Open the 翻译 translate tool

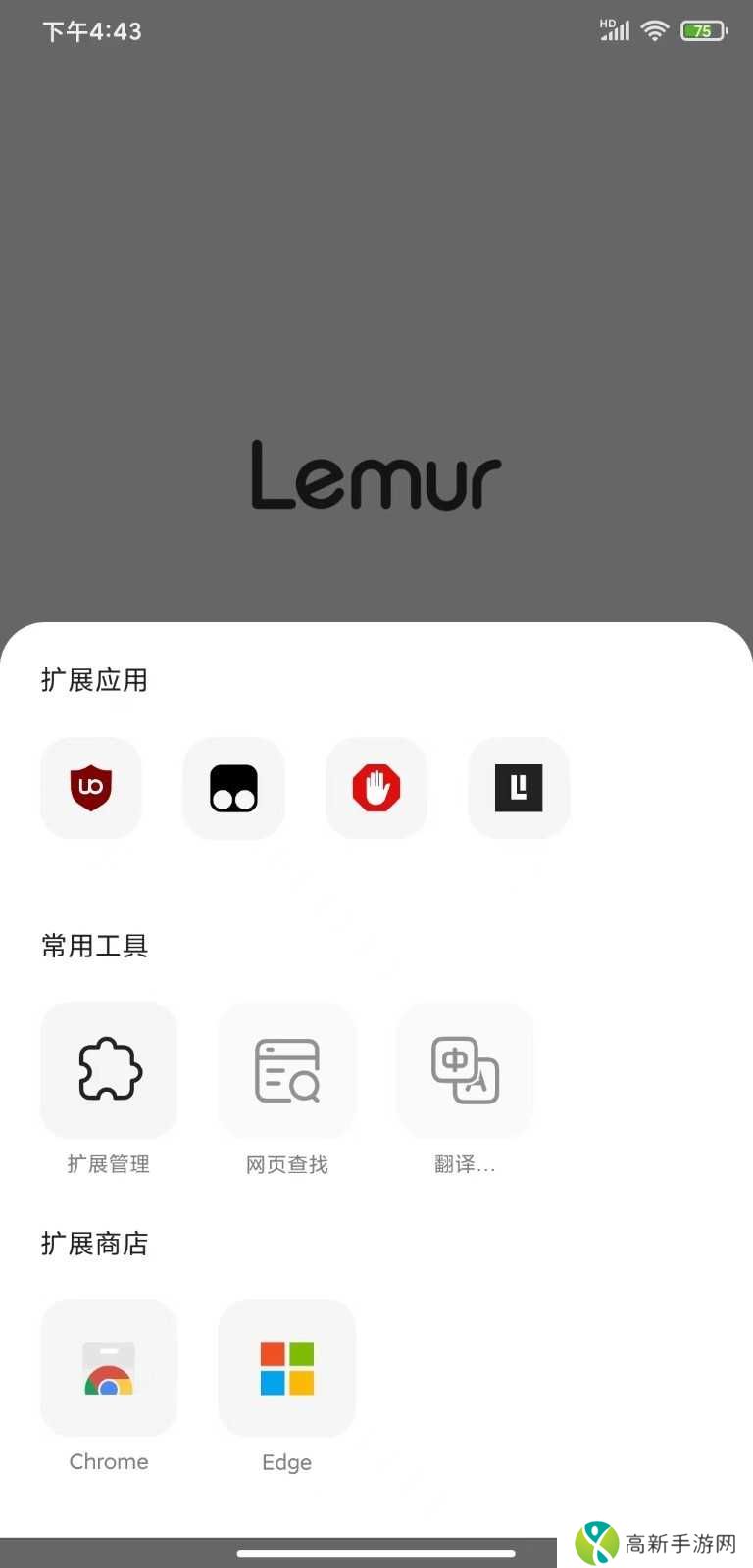point(465,1070)
